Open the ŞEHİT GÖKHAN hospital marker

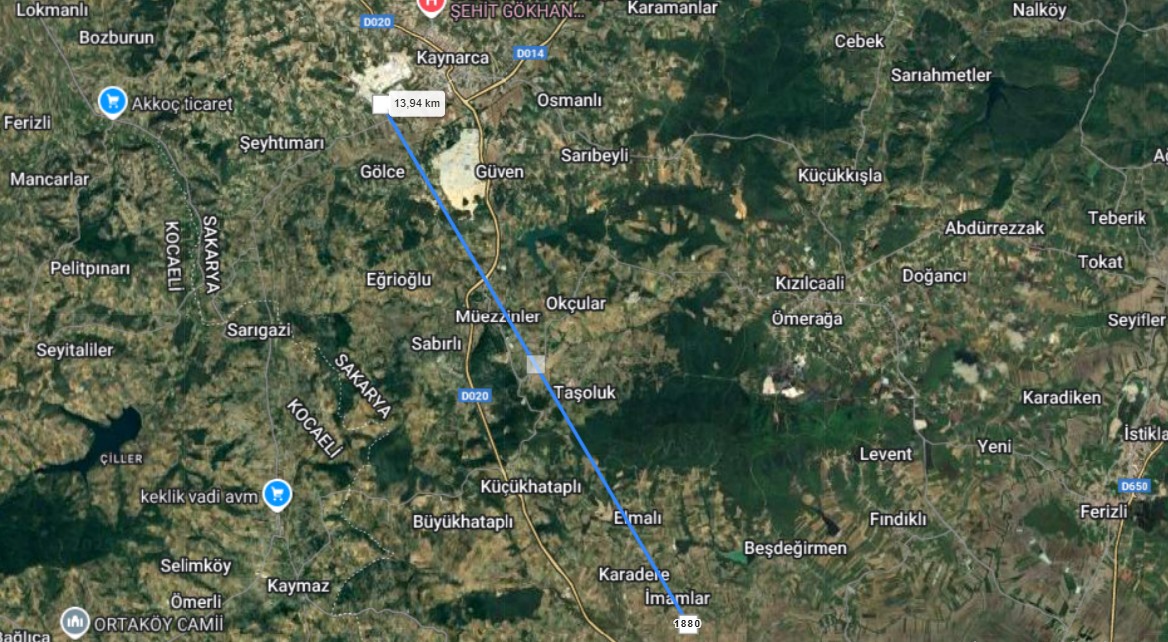click(431, 6)
